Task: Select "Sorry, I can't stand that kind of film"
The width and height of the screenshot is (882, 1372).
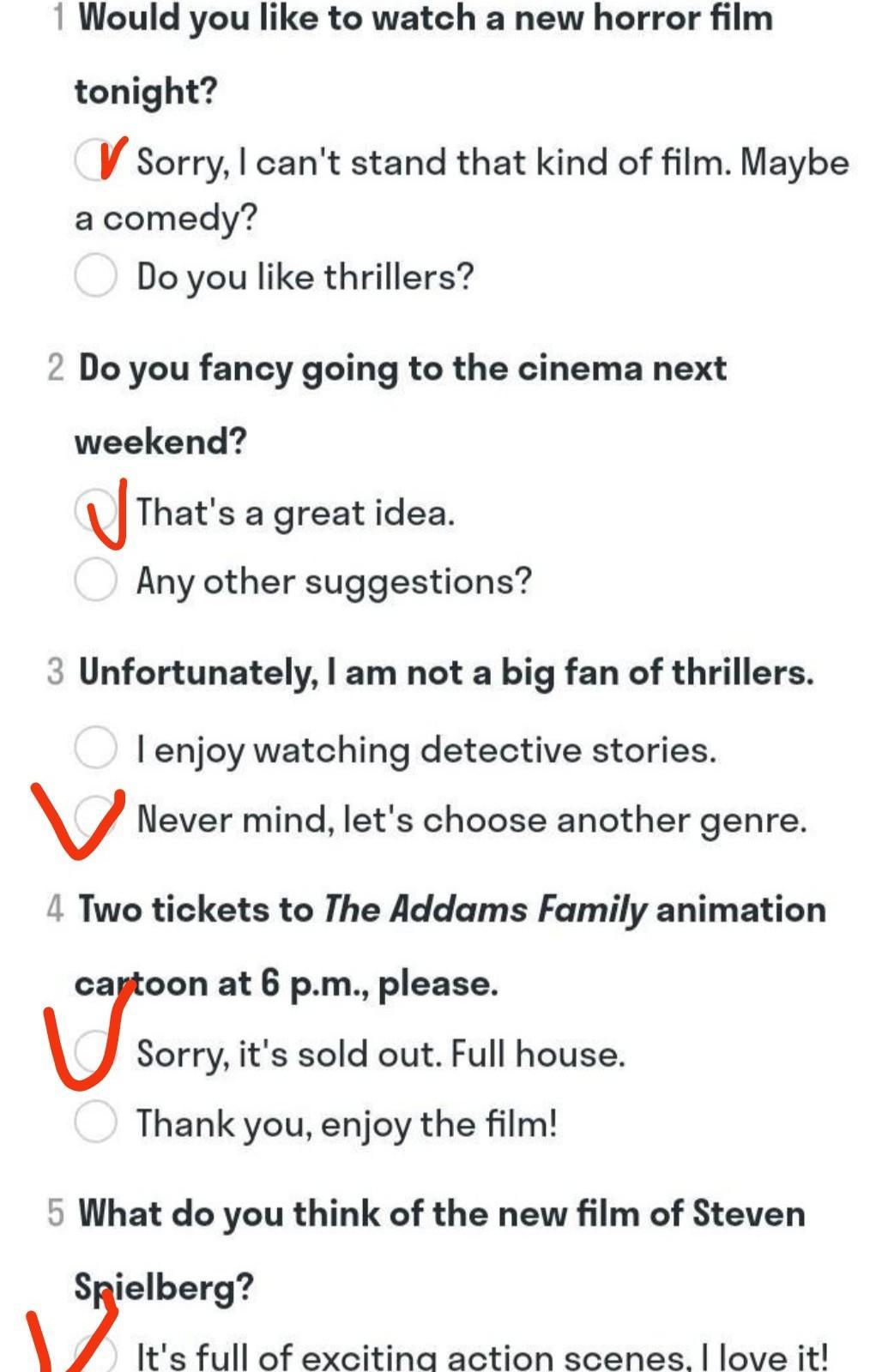Action: (95, 160)
